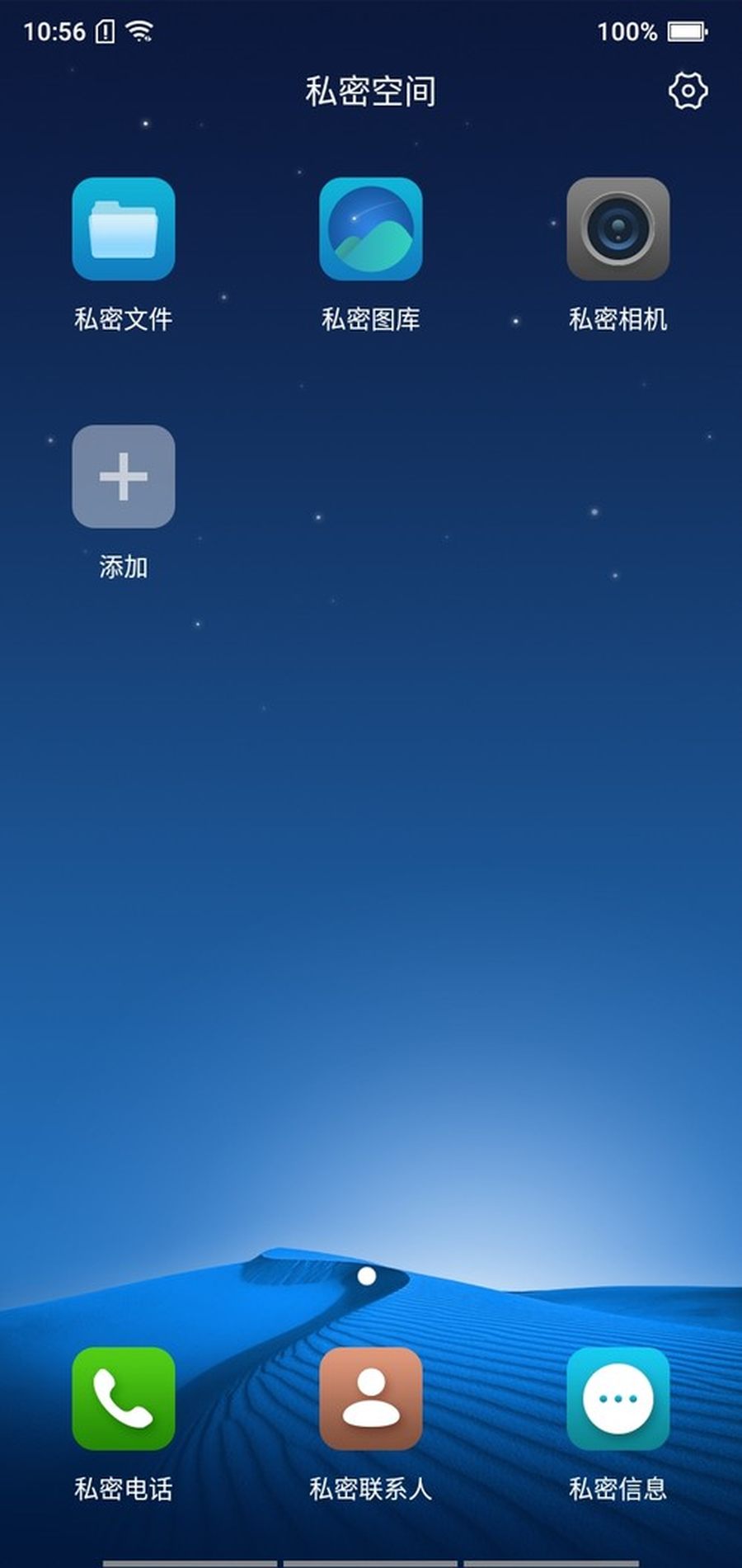Launch 私密图库 private gallery
The image size is (742, 1568).
371,229
